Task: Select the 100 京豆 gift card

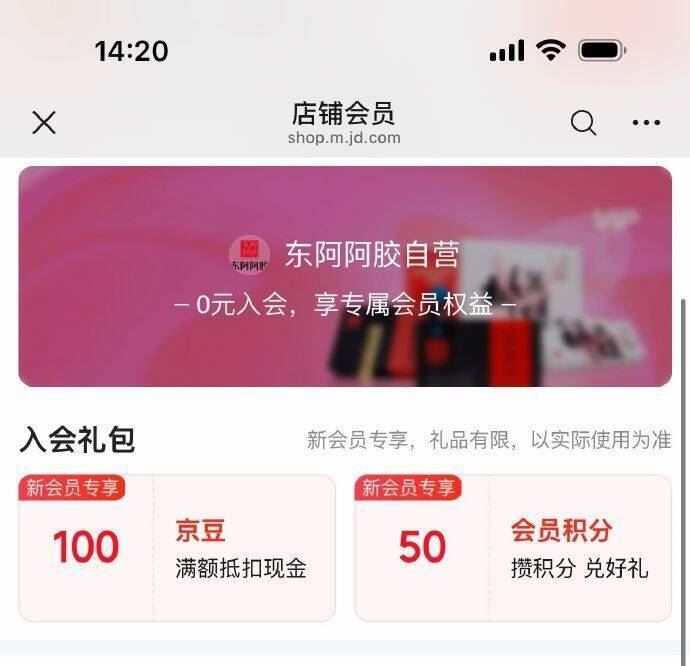Action: [x=177, y=548]
